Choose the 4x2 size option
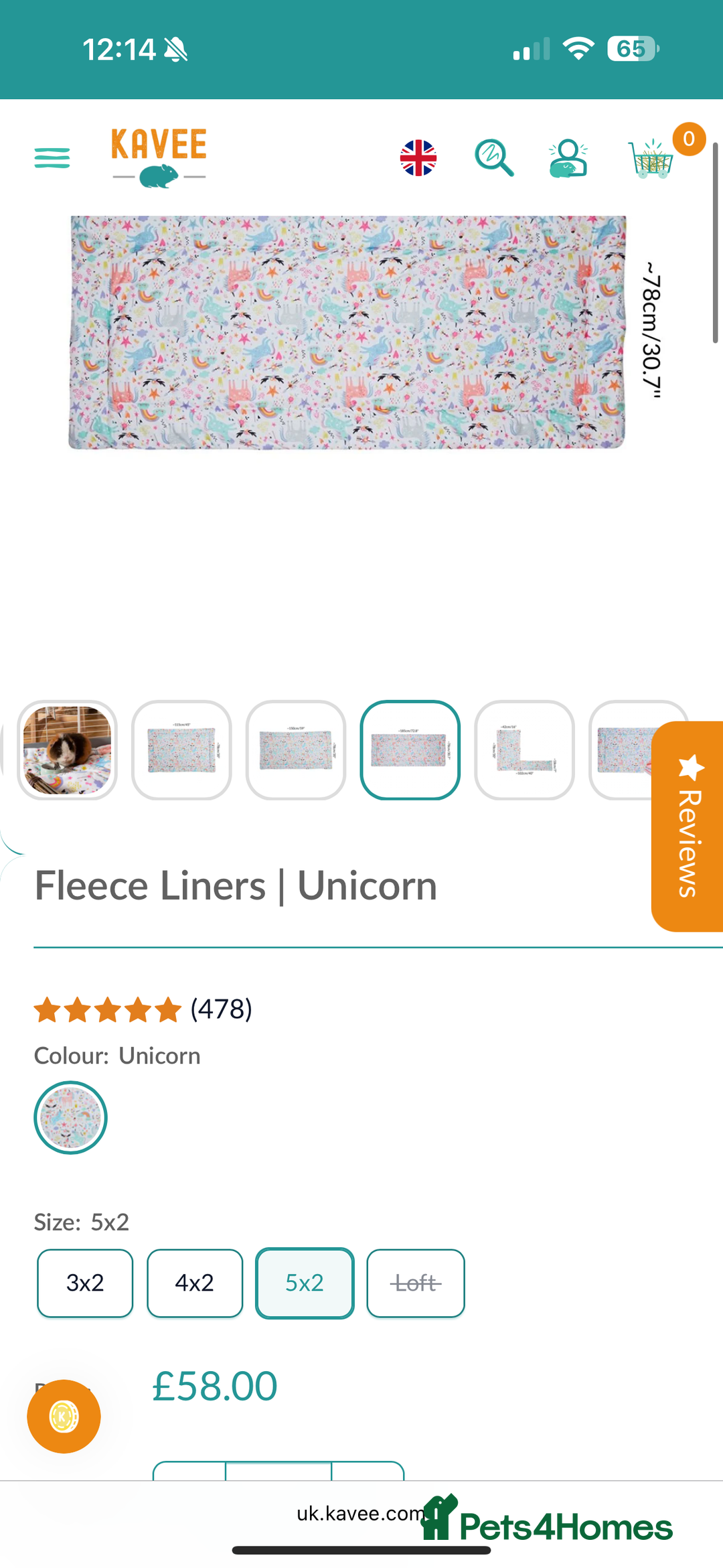Image resolution: width=723 pixels, height=1568 pixels. pyautogui.click(x=195, y=1283)
